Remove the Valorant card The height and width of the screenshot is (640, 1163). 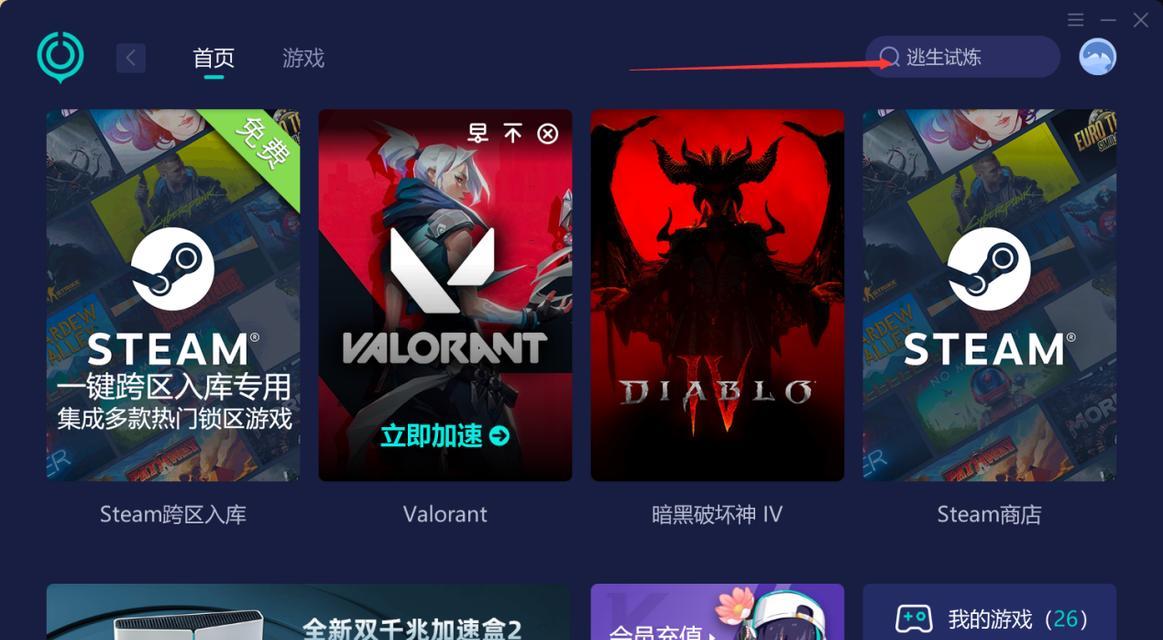pyautogui.click(x=548, y=133)
